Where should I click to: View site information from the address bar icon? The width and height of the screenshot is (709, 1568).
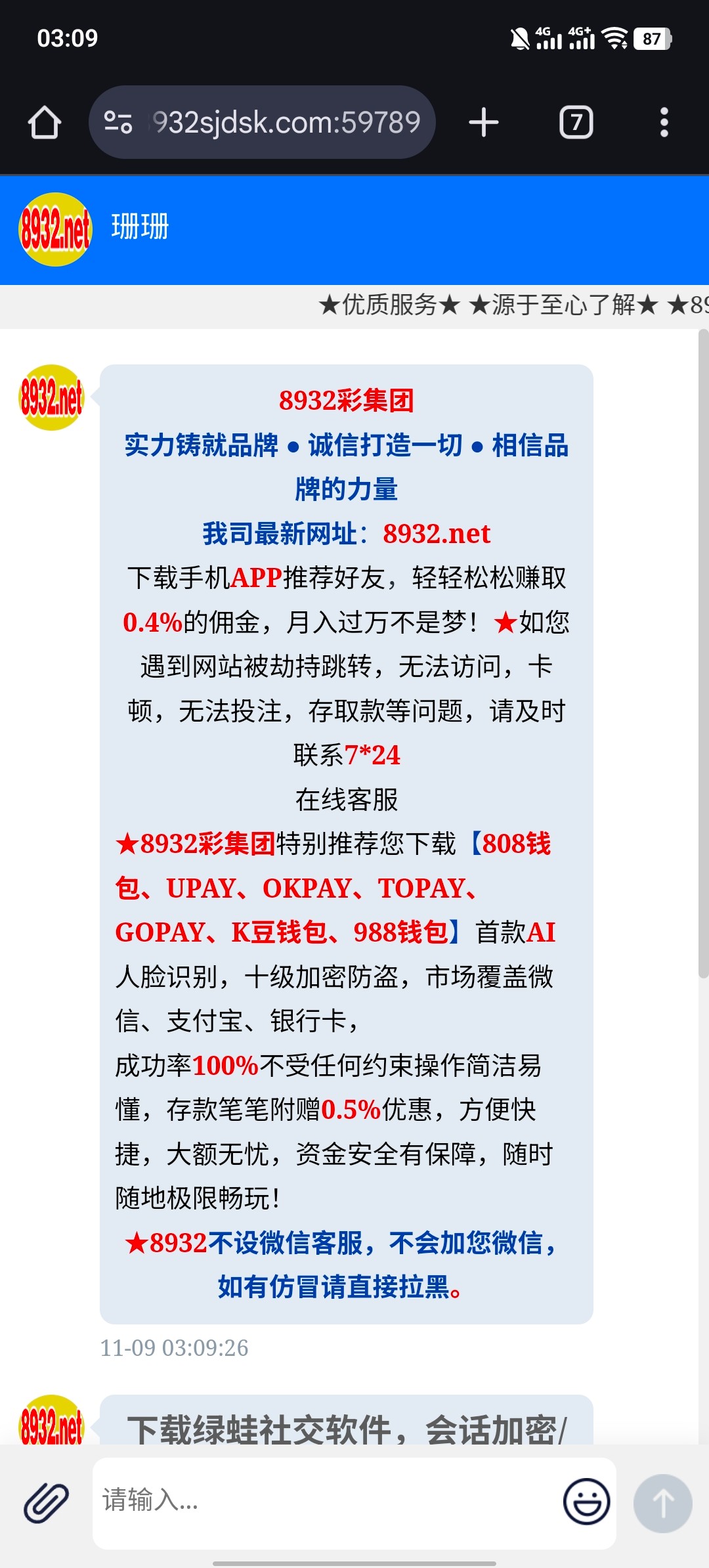tap(118, 123)
